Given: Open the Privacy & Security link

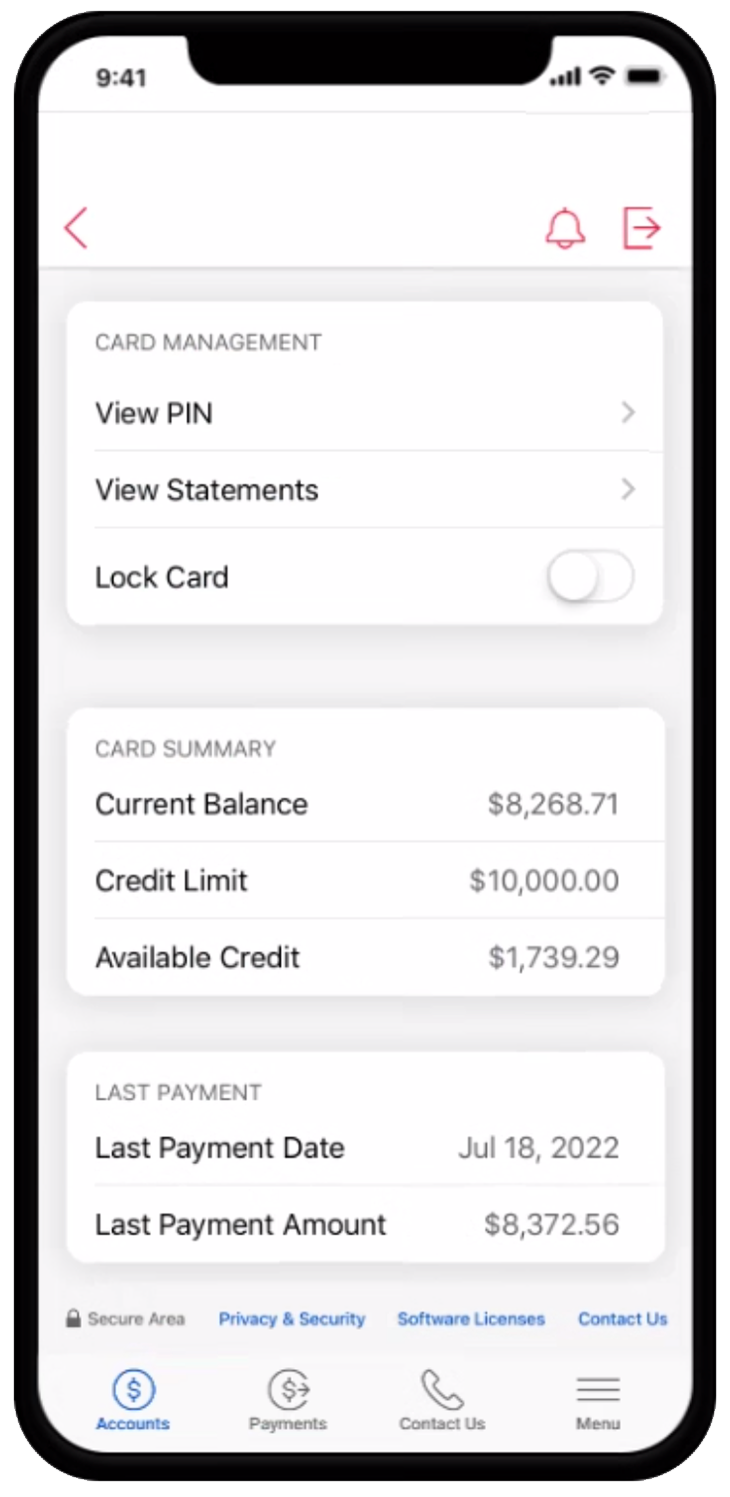Looking at the screenshot, I should (x=292, y=1319).
